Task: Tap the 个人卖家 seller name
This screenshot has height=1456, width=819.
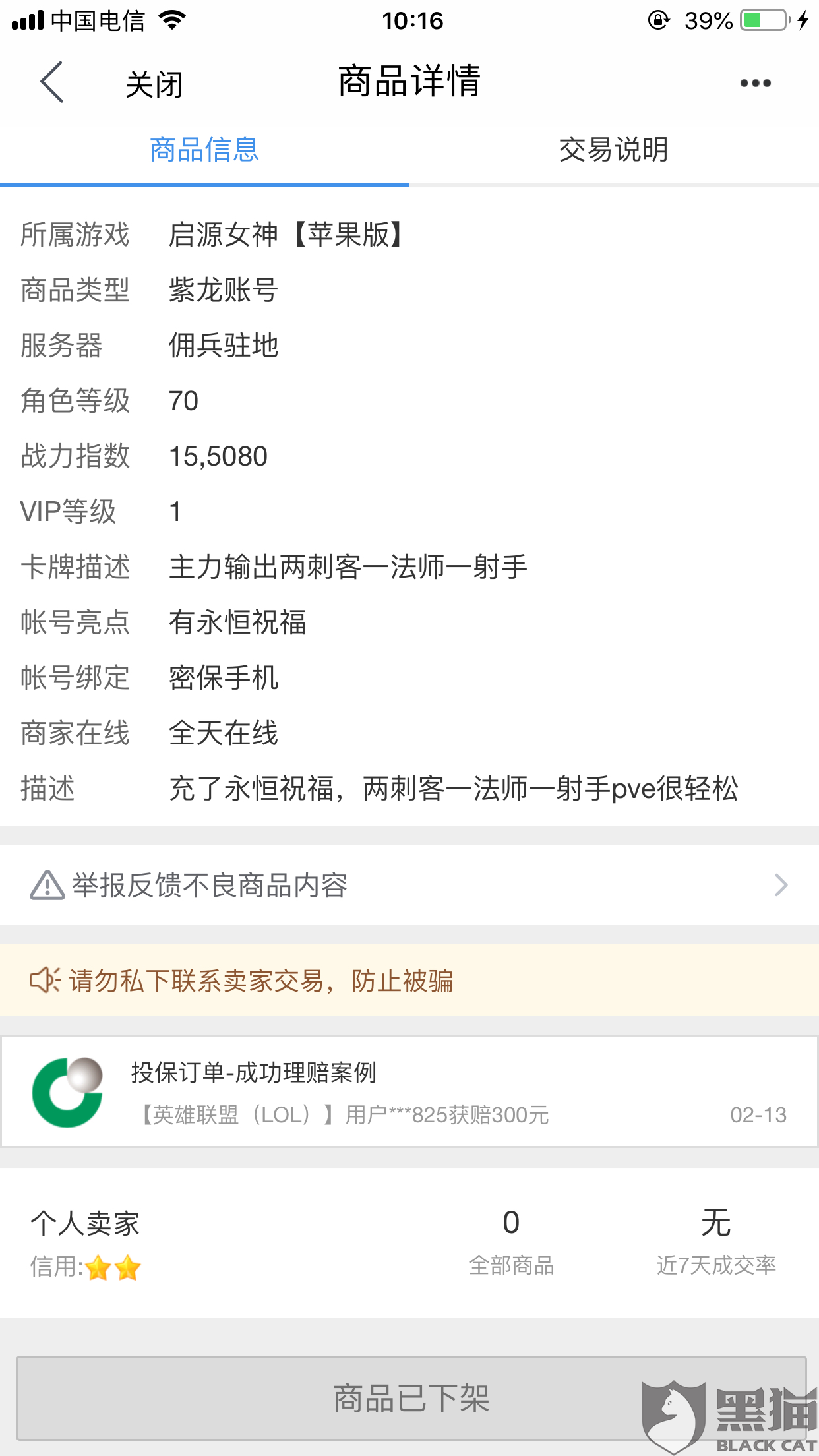Action: [x=84, y=1223]
